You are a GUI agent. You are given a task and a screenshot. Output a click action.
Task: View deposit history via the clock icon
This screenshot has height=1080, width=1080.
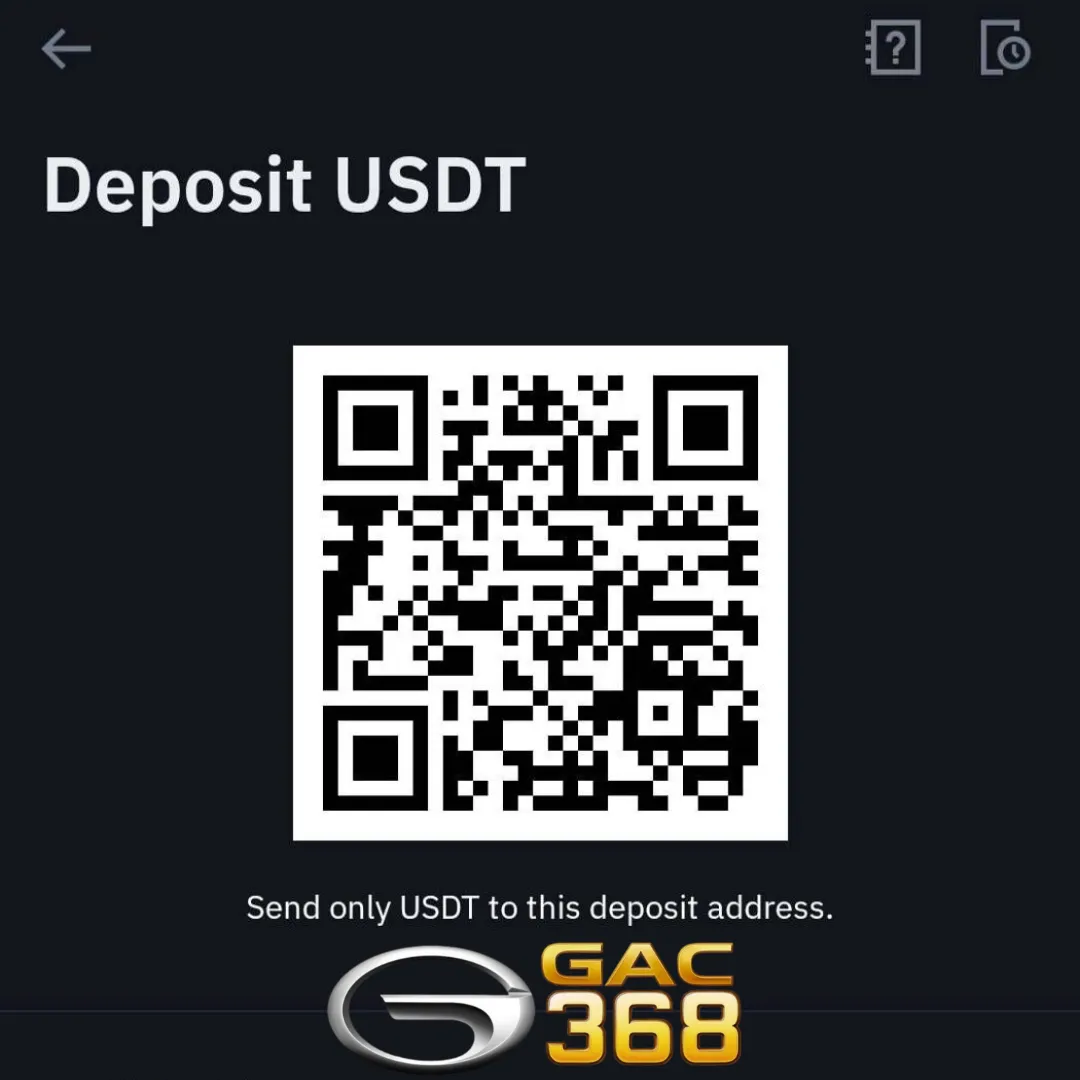point(1005,49)
